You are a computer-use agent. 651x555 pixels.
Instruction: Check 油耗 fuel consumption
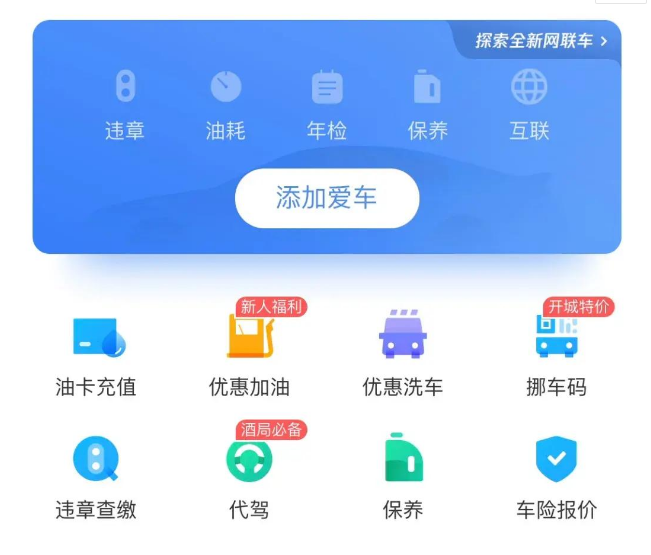coord(225,103)
